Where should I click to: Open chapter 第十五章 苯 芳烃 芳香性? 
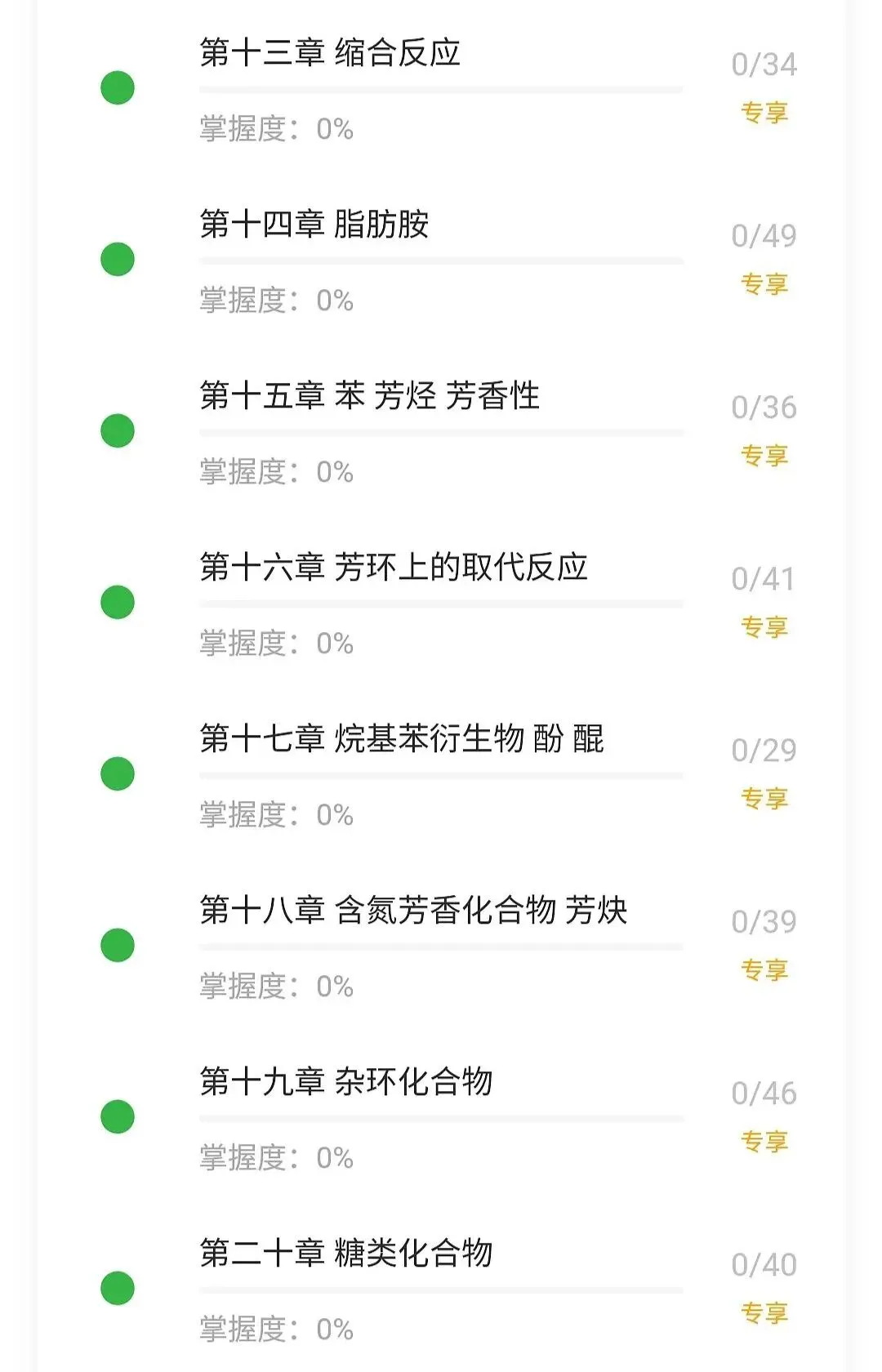point(369,396)
